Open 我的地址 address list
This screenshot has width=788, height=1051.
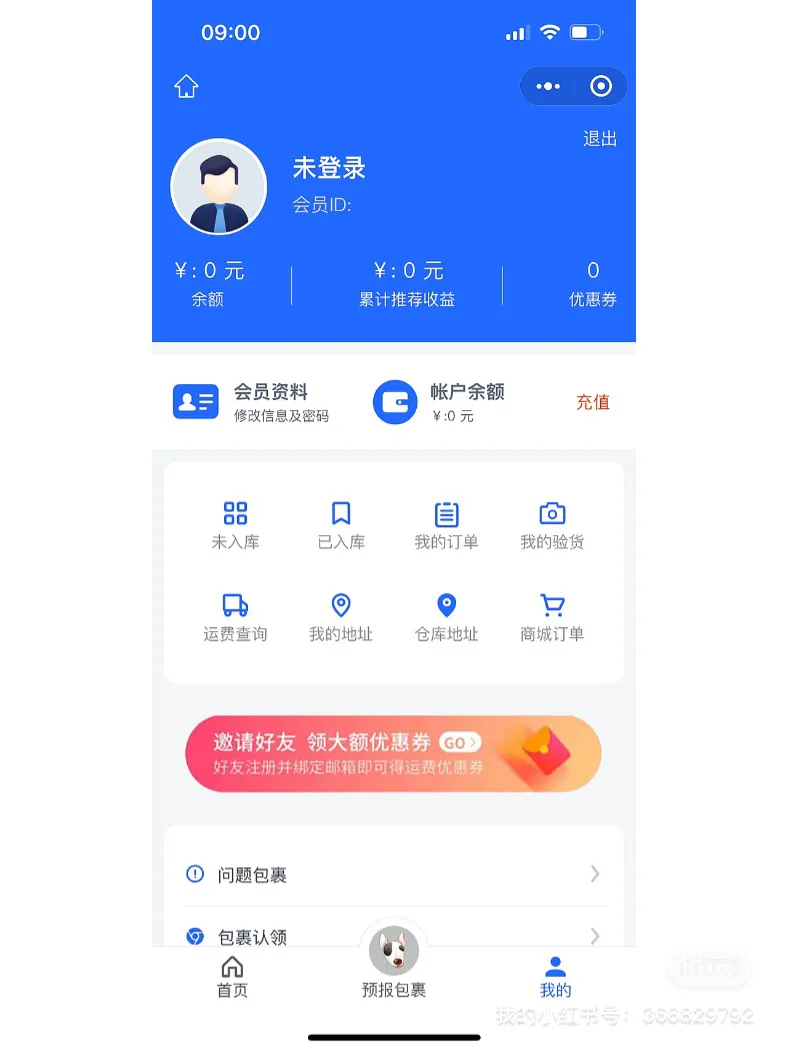[x=341, y=618]
